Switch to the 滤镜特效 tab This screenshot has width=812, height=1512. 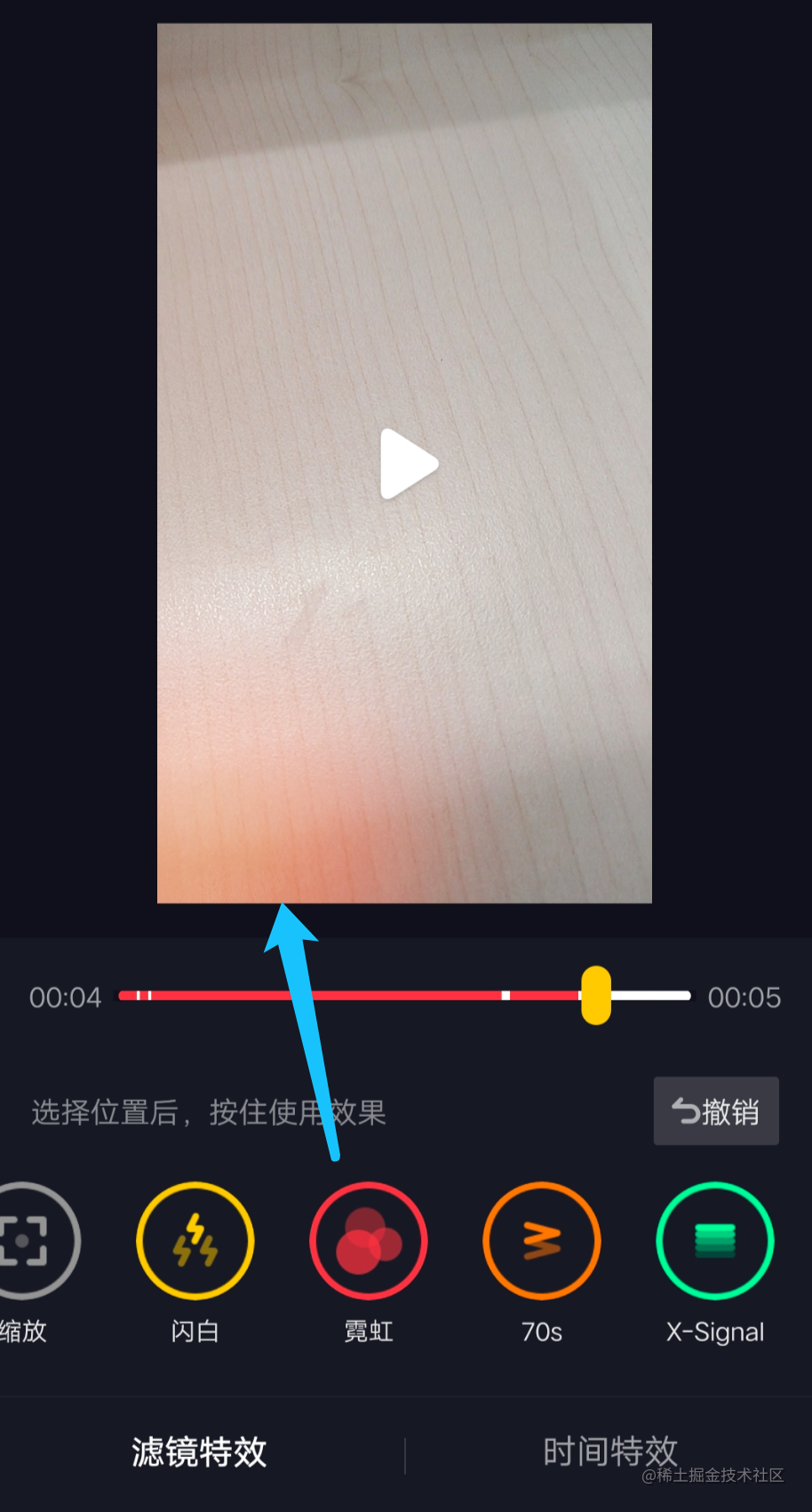point(199,1452)
